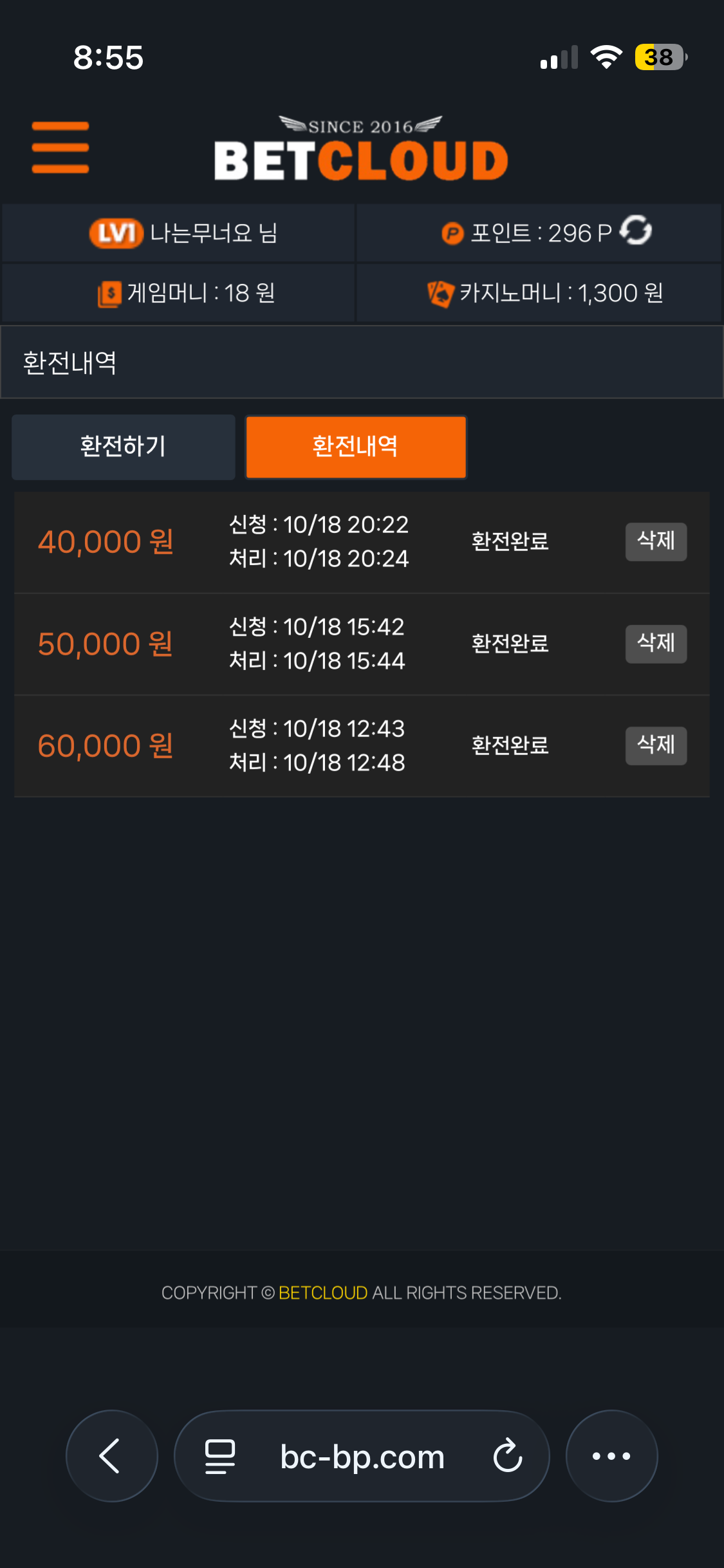Screen dimensions: 724x1568
Task: Delete the 40,000 원 withdrawal record
Action: tap(655, 541)
